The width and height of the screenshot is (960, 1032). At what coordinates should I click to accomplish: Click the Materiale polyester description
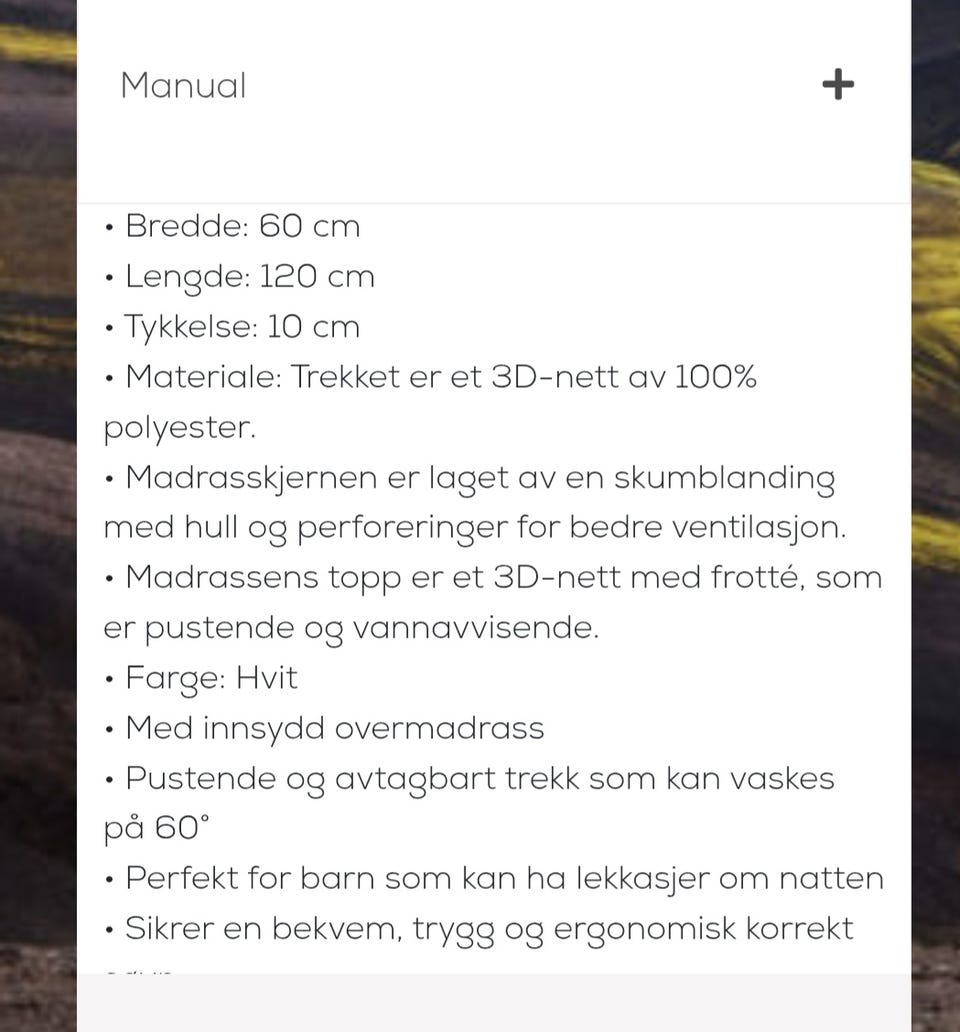(x=430, y=377)
